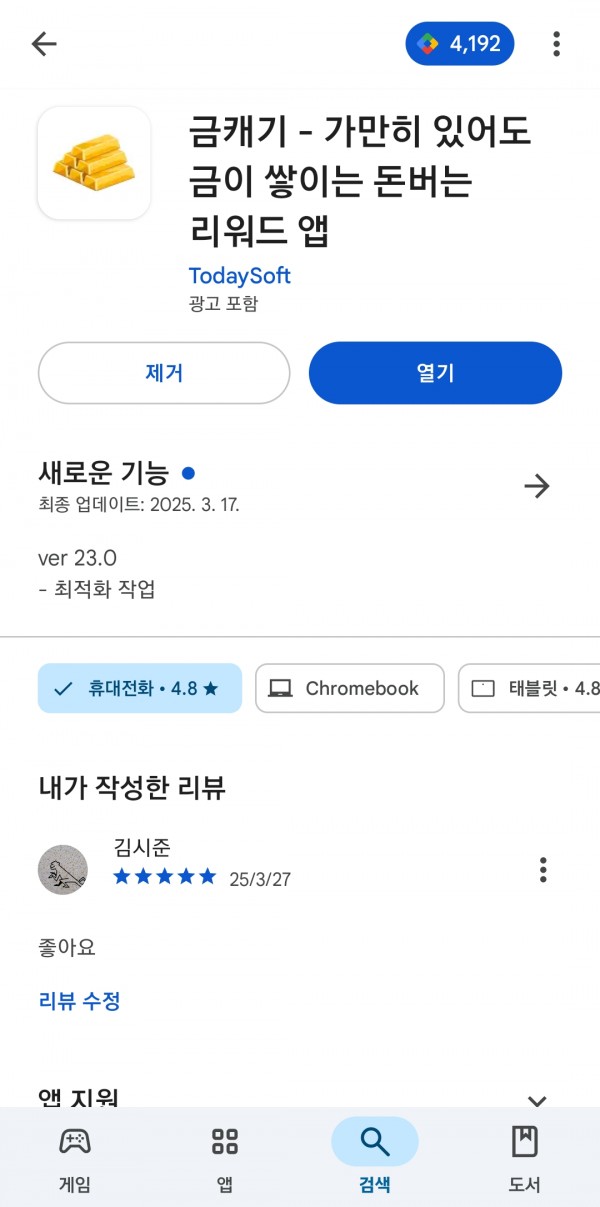
Task: Select the Chromebook device chip
Action: pos(349,688)
